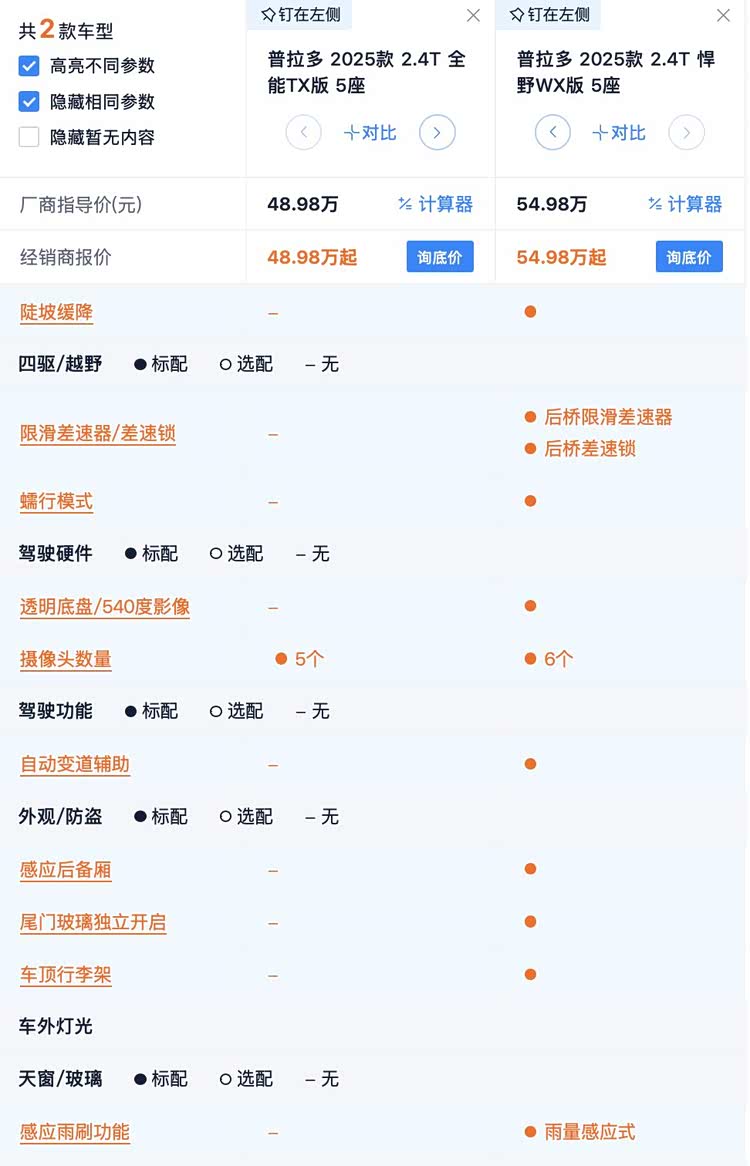The image size is (750, 1166).
Task: Open the 透明底盘/540度影像 parameter link
Action: pyautogui.click(x=105, y=607)
